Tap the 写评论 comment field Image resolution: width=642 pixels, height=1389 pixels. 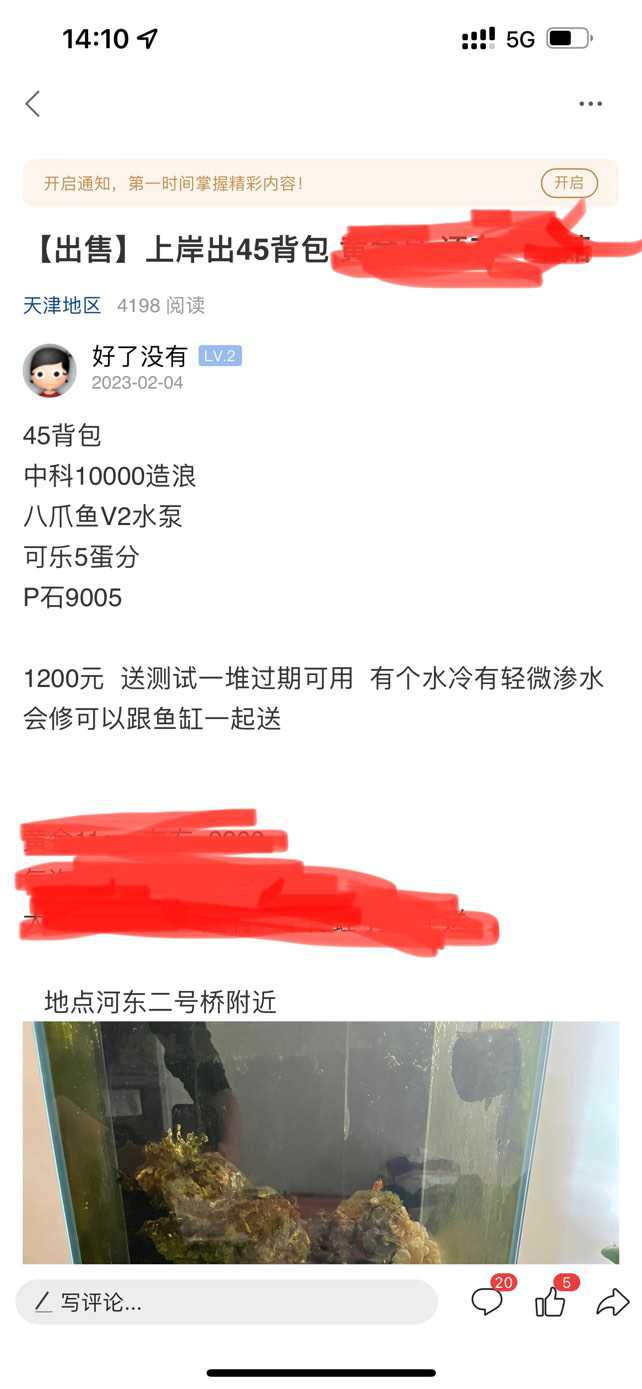click(x=226, y=1302)
